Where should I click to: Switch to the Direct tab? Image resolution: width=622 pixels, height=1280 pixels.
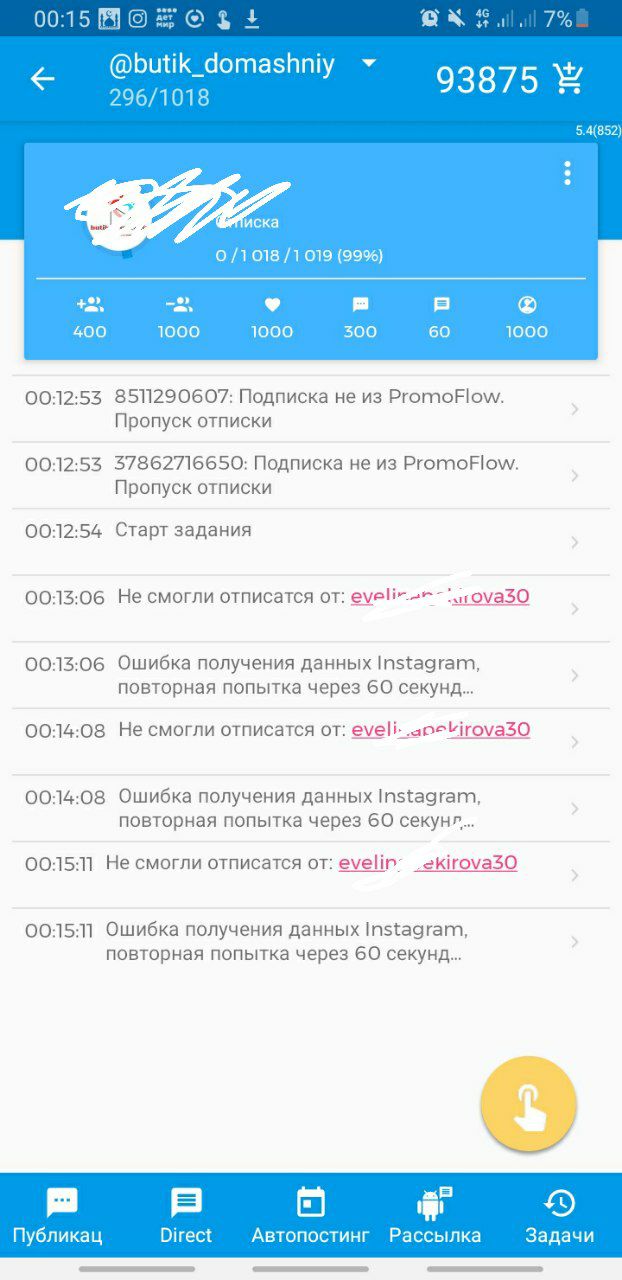tap(186, 1216)
